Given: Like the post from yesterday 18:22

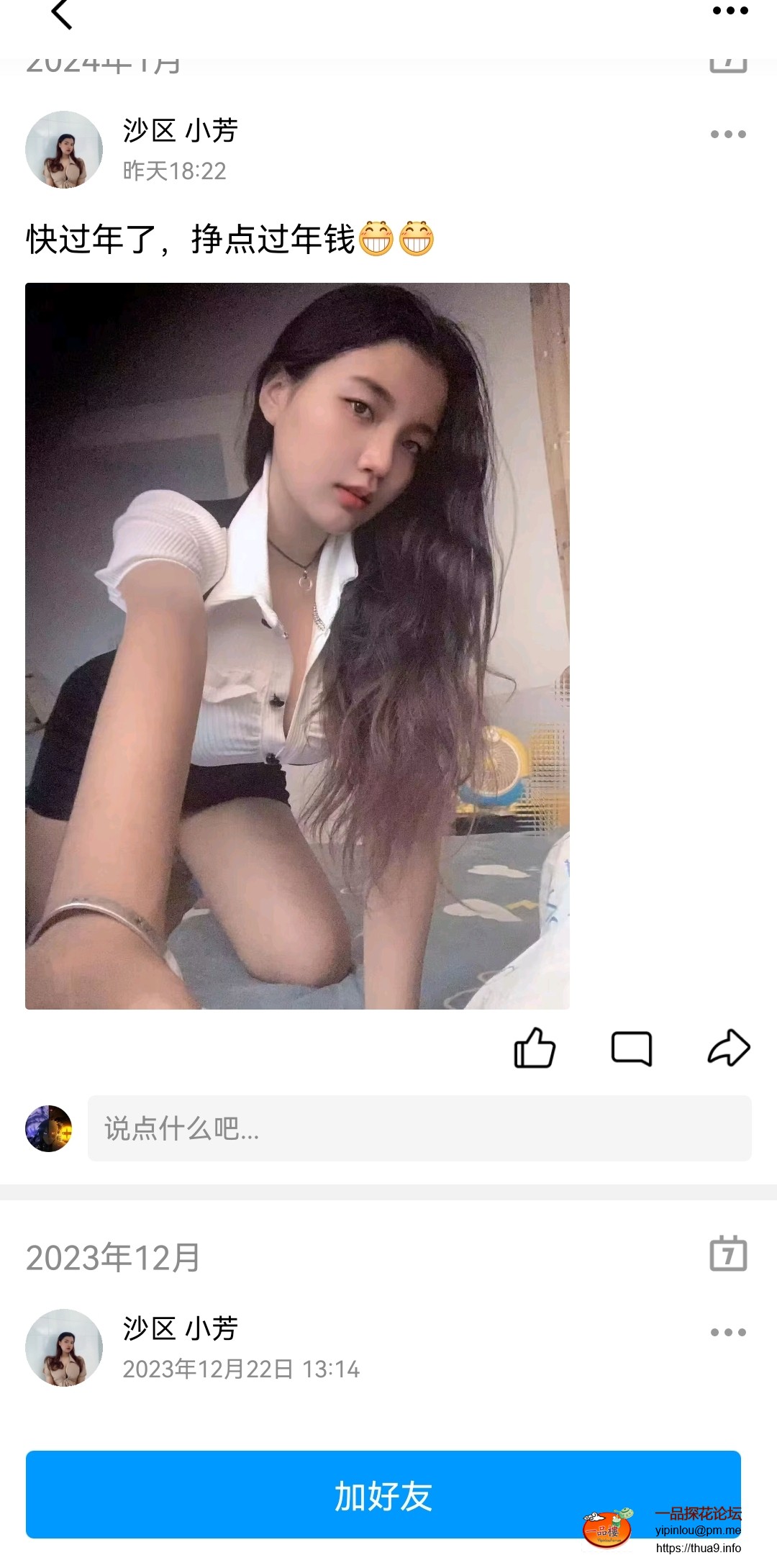Looking at the screenshot, I should tap(535, 1048).
